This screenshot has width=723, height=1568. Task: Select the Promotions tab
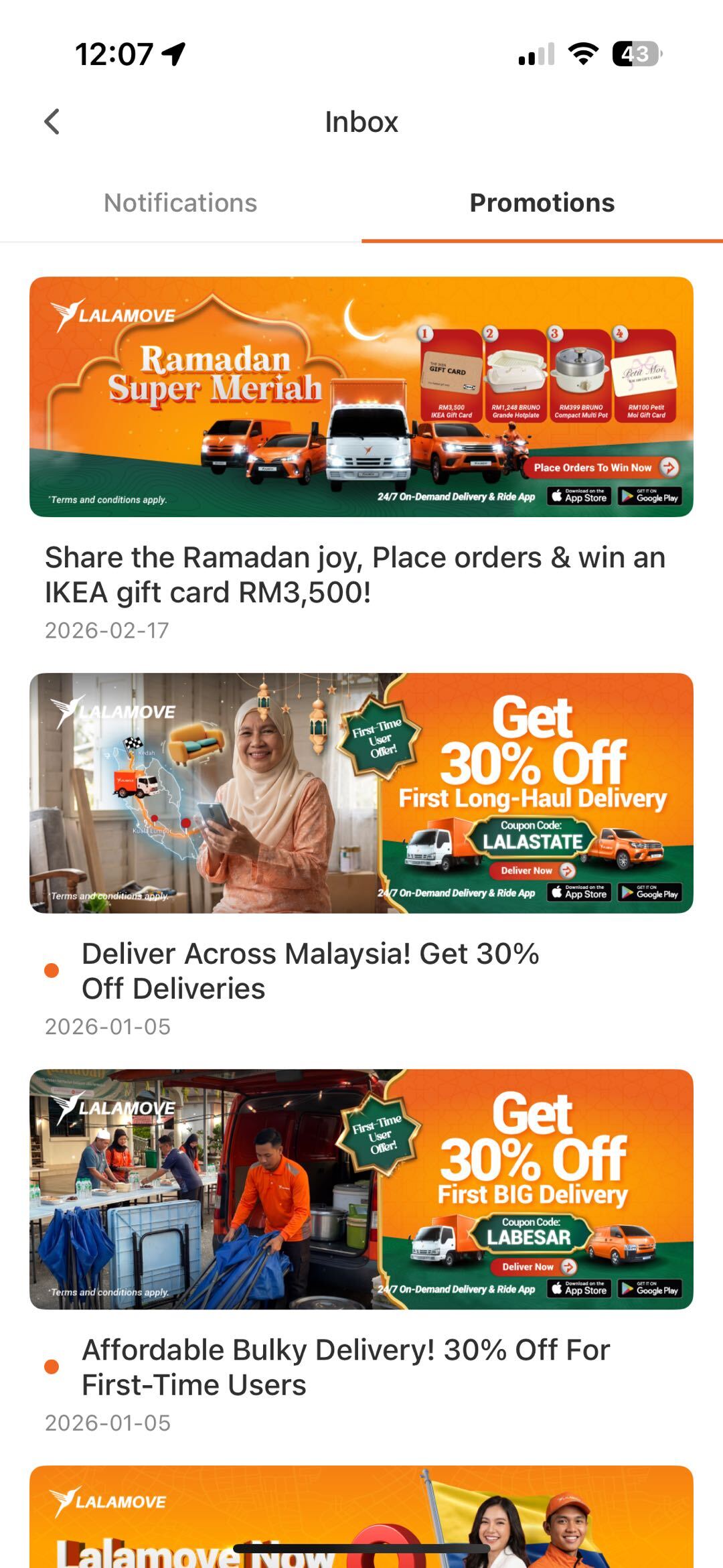coord(542,203)
